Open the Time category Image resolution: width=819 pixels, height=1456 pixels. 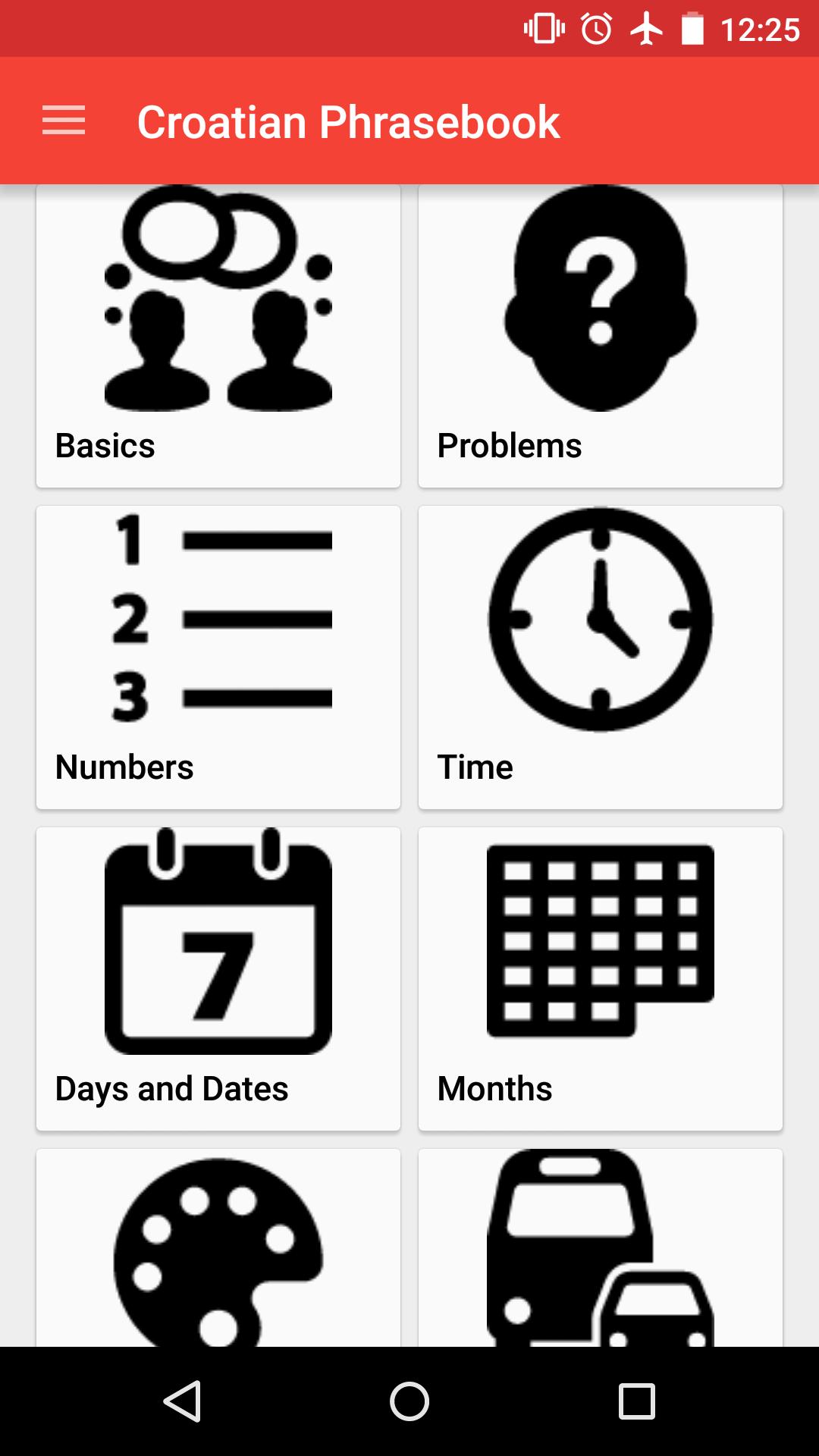coord(600,657)
